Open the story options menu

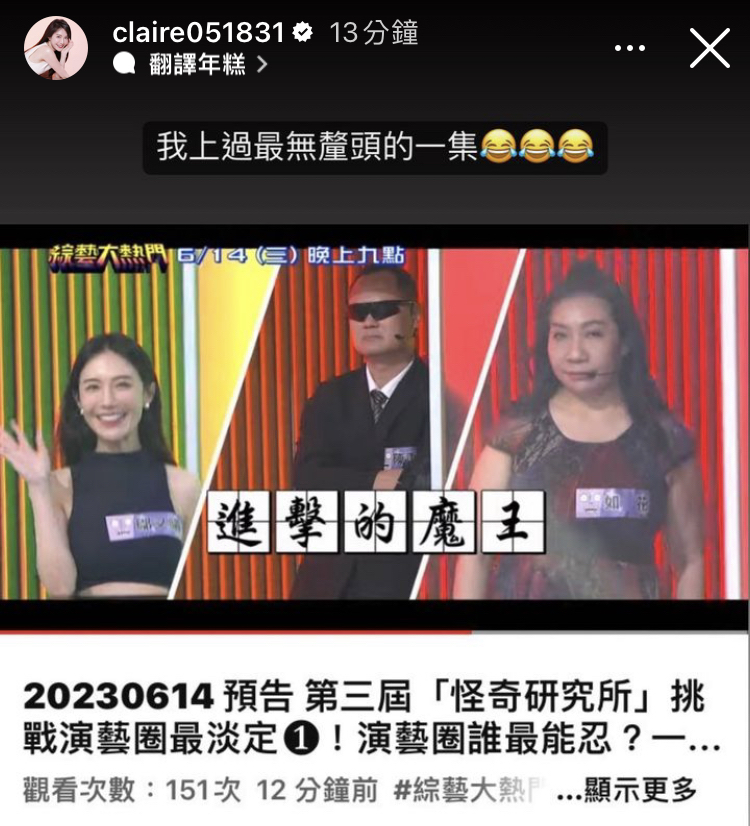[x=631, y=47]
